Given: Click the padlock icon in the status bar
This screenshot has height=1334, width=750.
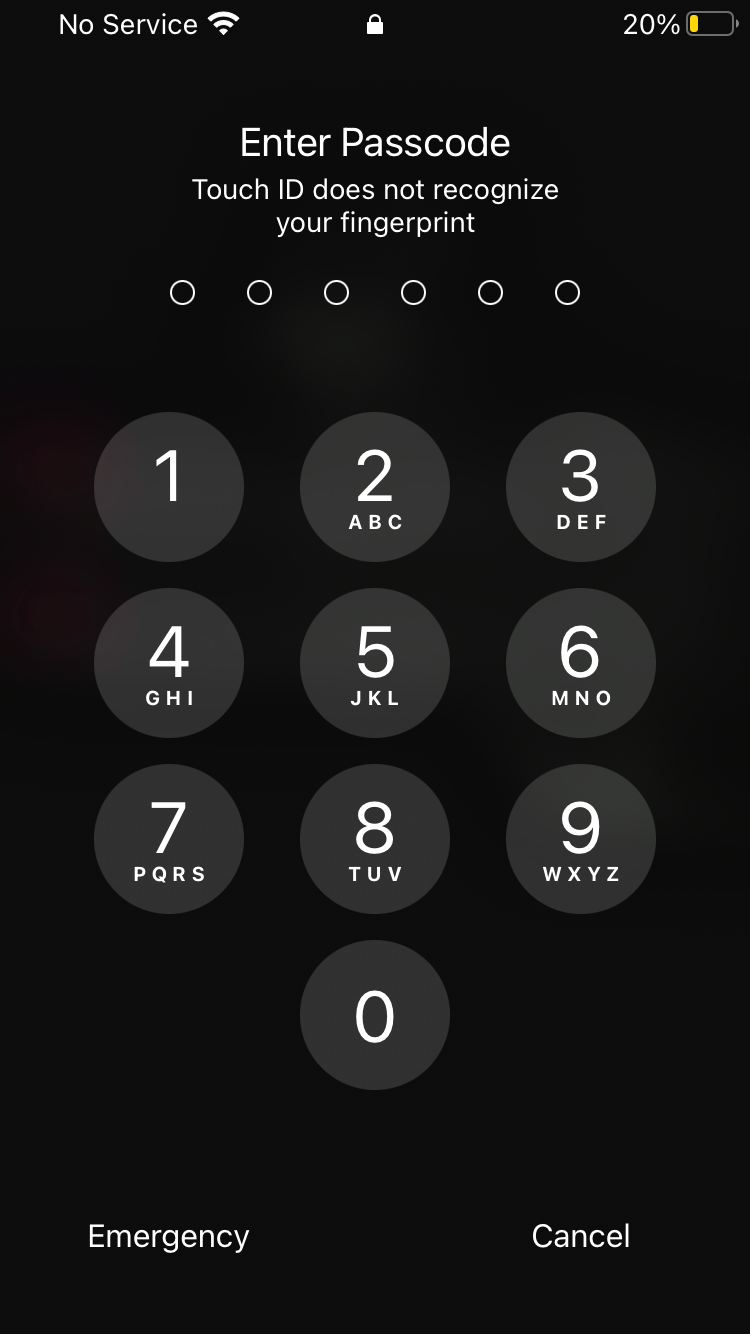Looking at the screenshot, I should pyautogui.click(x=375, y=25).
